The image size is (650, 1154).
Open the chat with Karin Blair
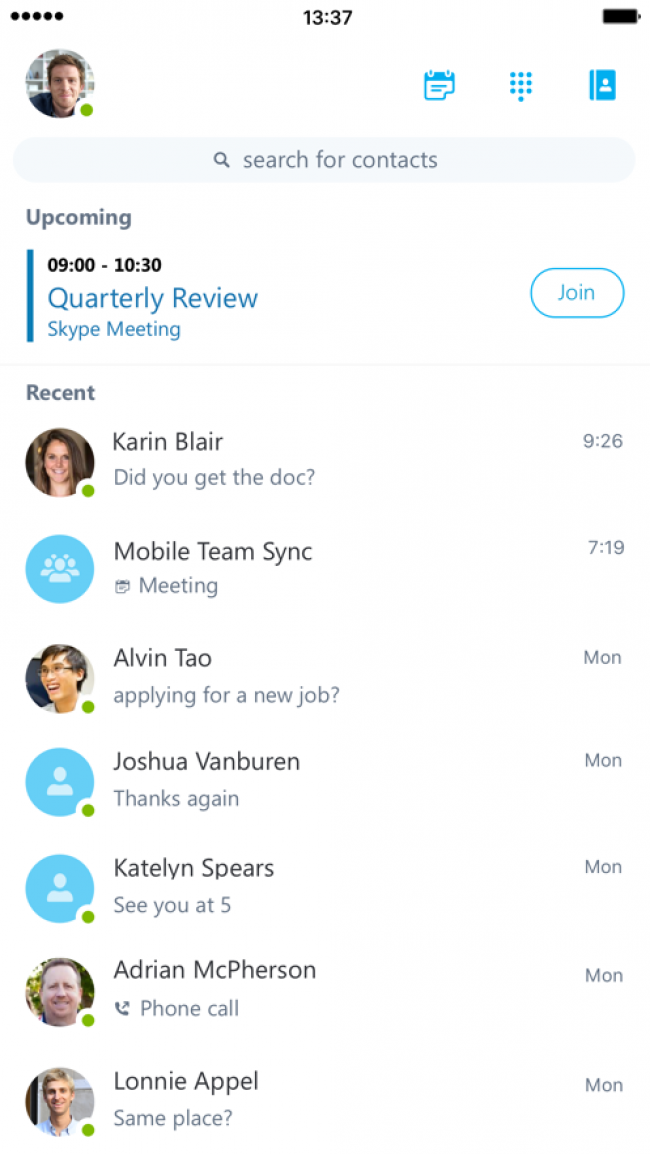[325, 461]
